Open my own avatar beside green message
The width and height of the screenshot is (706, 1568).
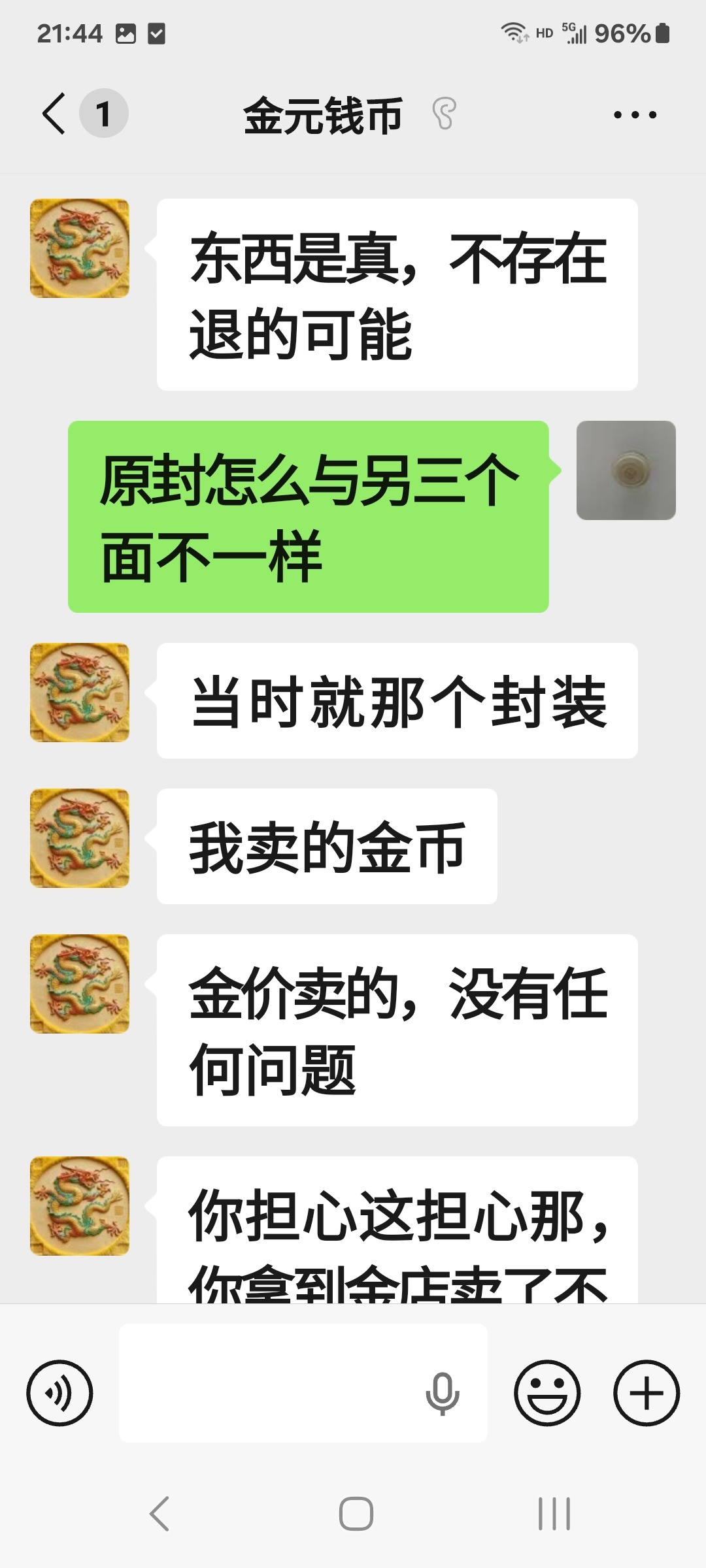pos(626,470)
